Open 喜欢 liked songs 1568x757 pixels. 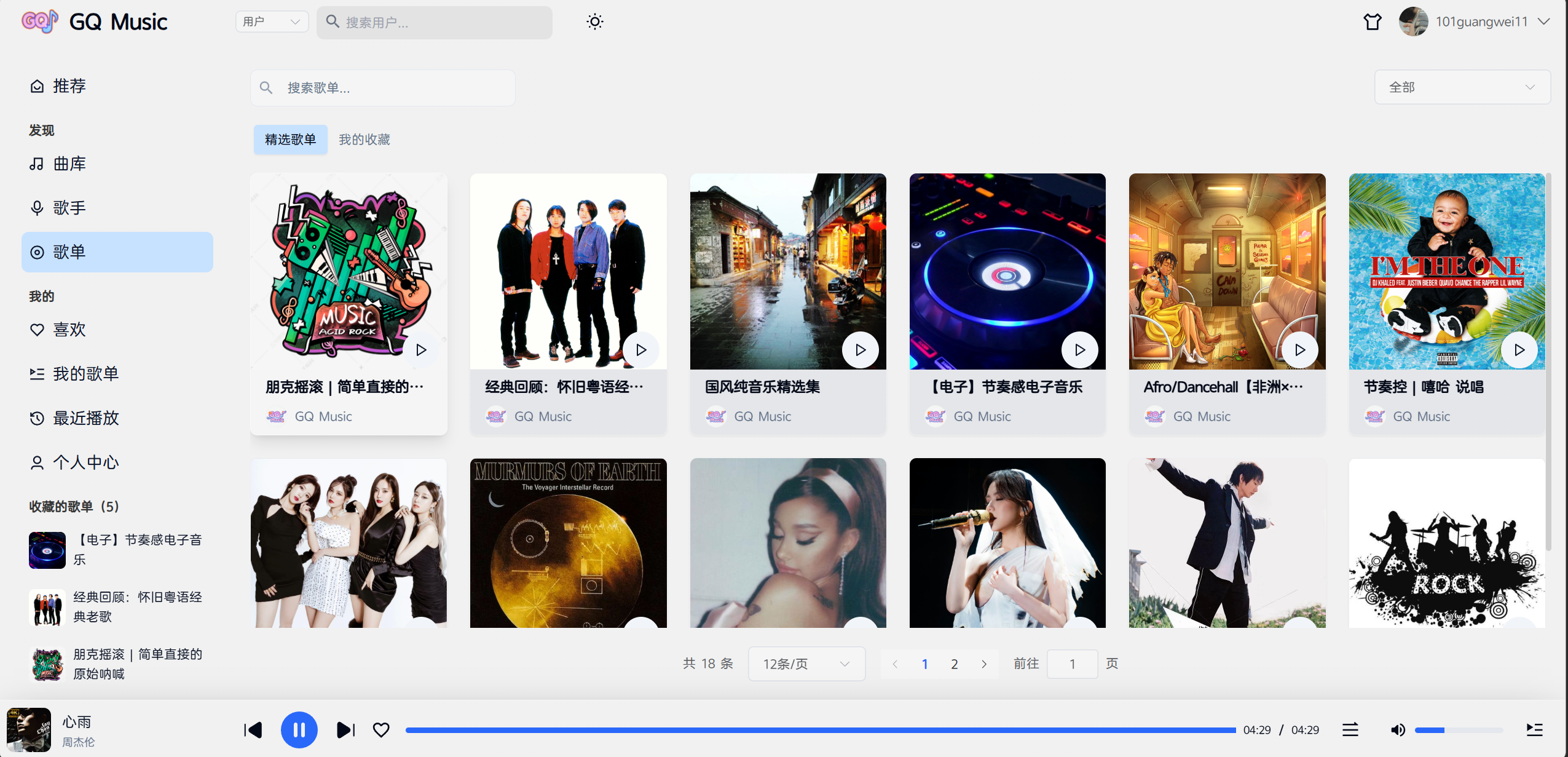[x=69, y=330]
